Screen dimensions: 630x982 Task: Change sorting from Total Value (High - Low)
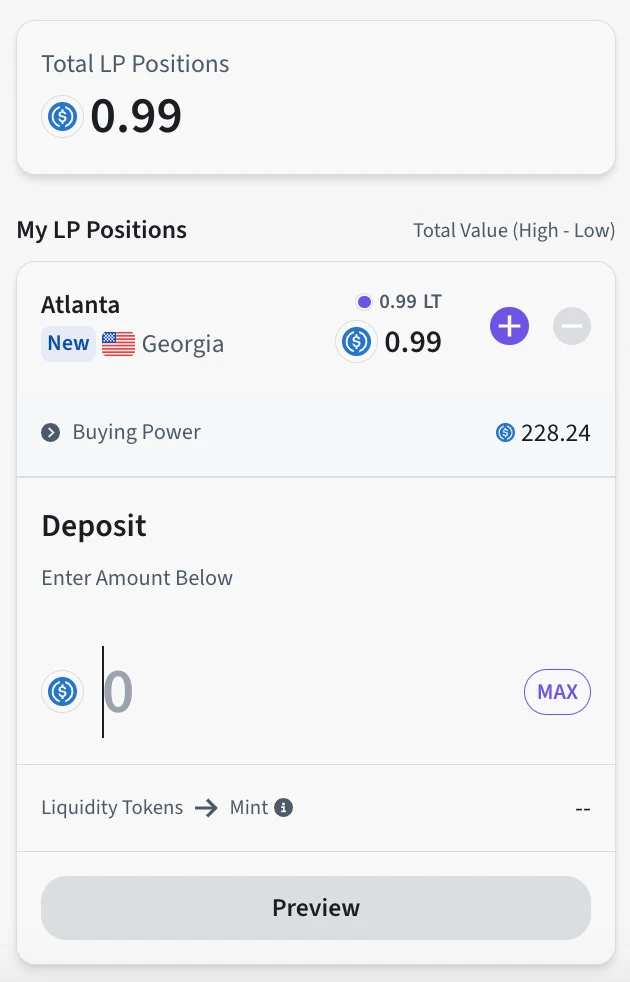coord(514,231)
